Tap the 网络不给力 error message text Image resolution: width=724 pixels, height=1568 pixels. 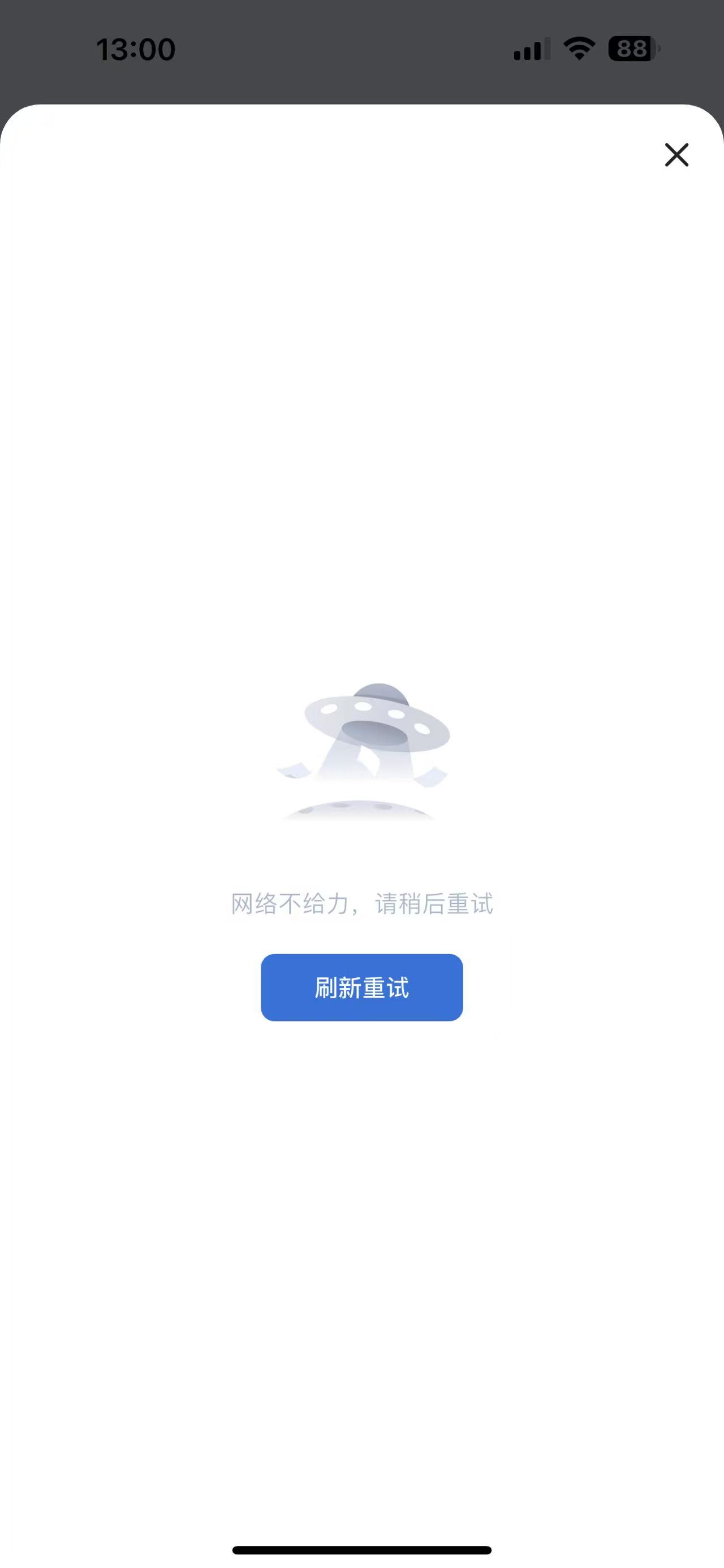click(x=361, y=903)
